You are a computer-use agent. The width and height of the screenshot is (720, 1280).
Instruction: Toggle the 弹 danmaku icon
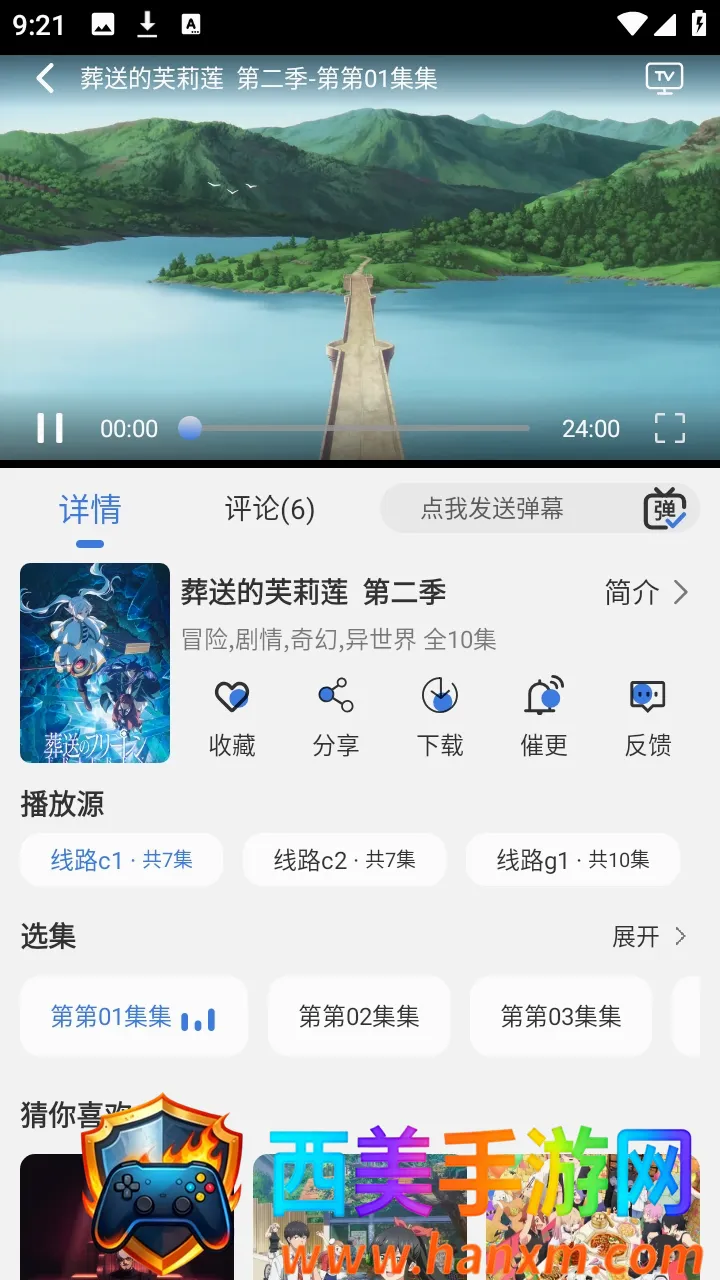(x=665, y=508)
